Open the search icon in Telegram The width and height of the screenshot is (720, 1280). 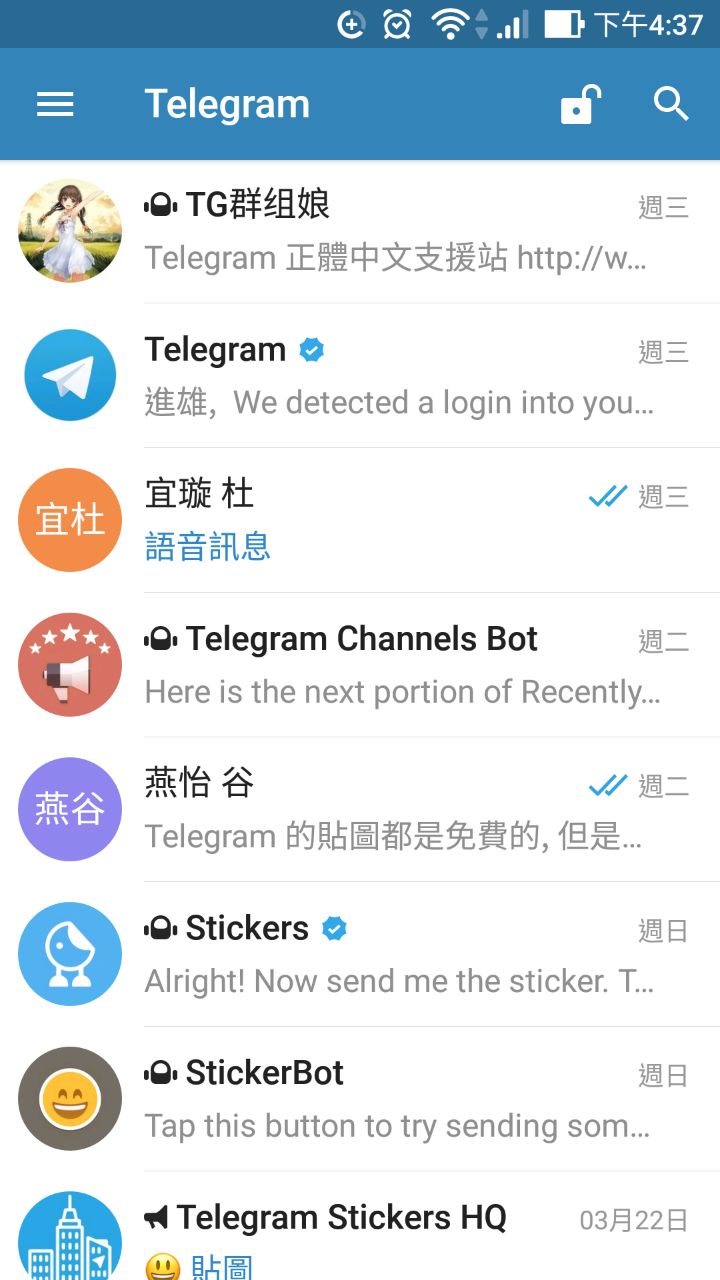tap(671, 104)
